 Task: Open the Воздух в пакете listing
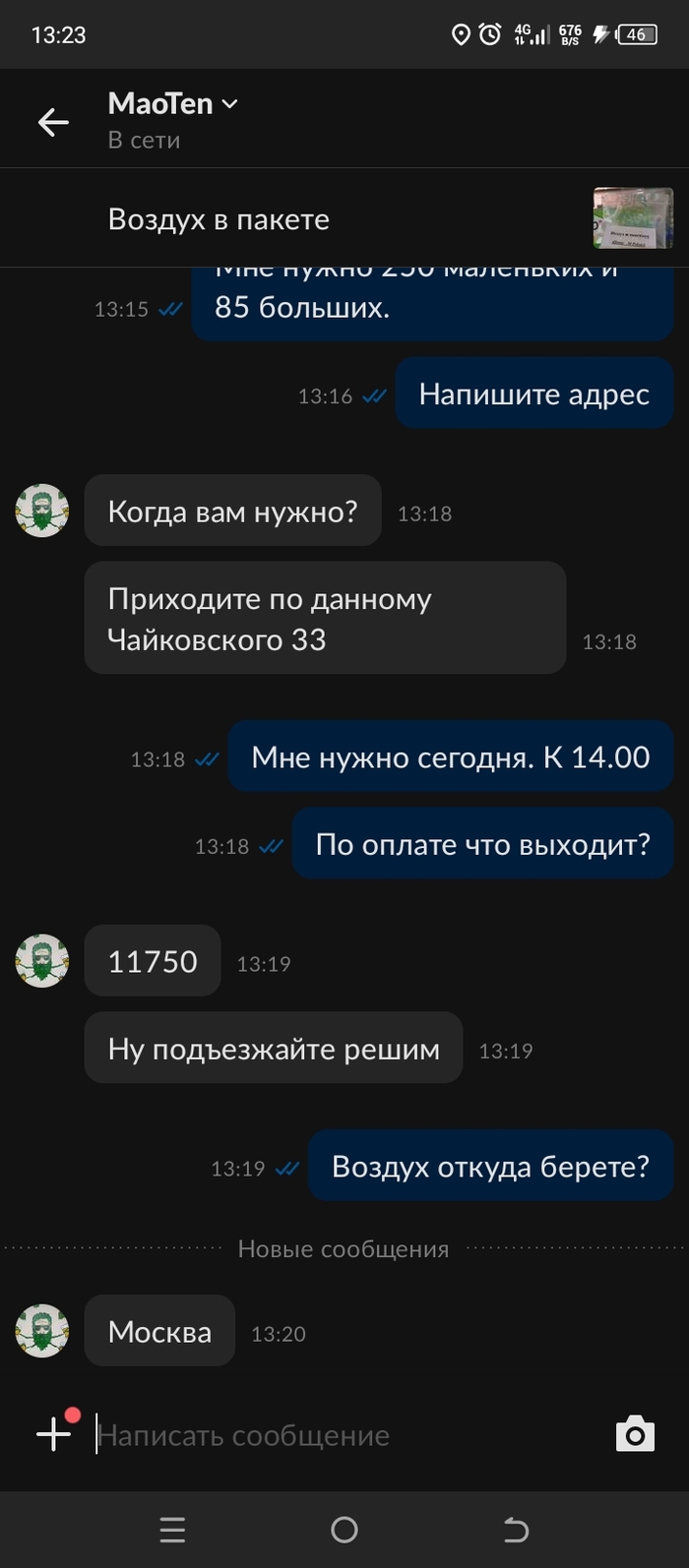(219, 219)
